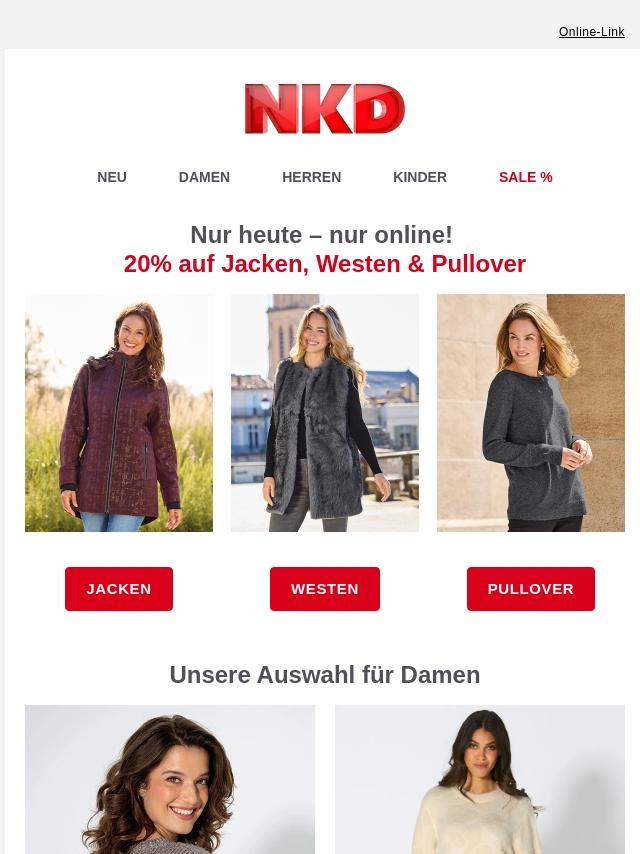Open the DAMEN section
Image resolution: width=640 pixels, height=854 pixels.
204,177
